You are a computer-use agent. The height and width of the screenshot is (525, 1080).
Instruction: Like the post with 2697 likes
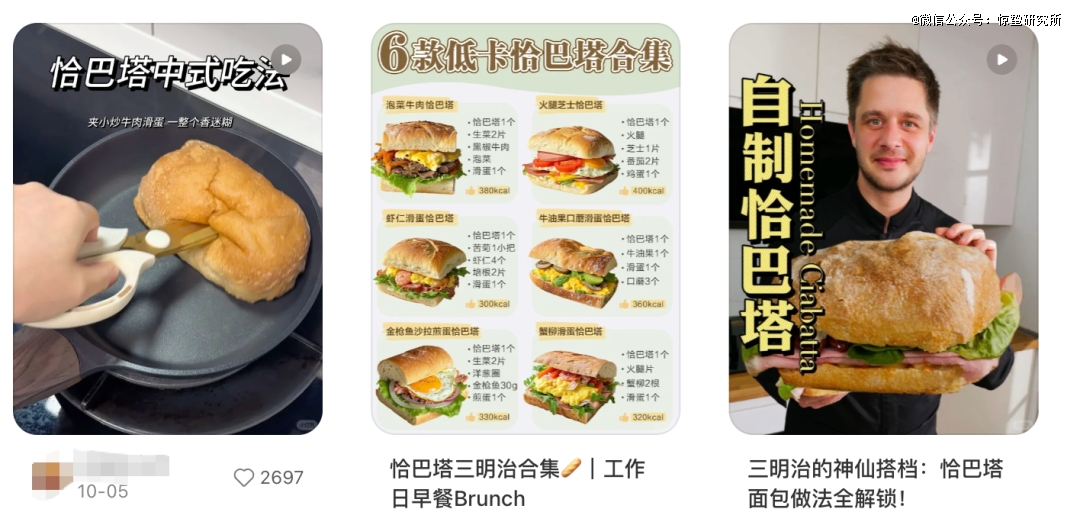pos(244,478)
